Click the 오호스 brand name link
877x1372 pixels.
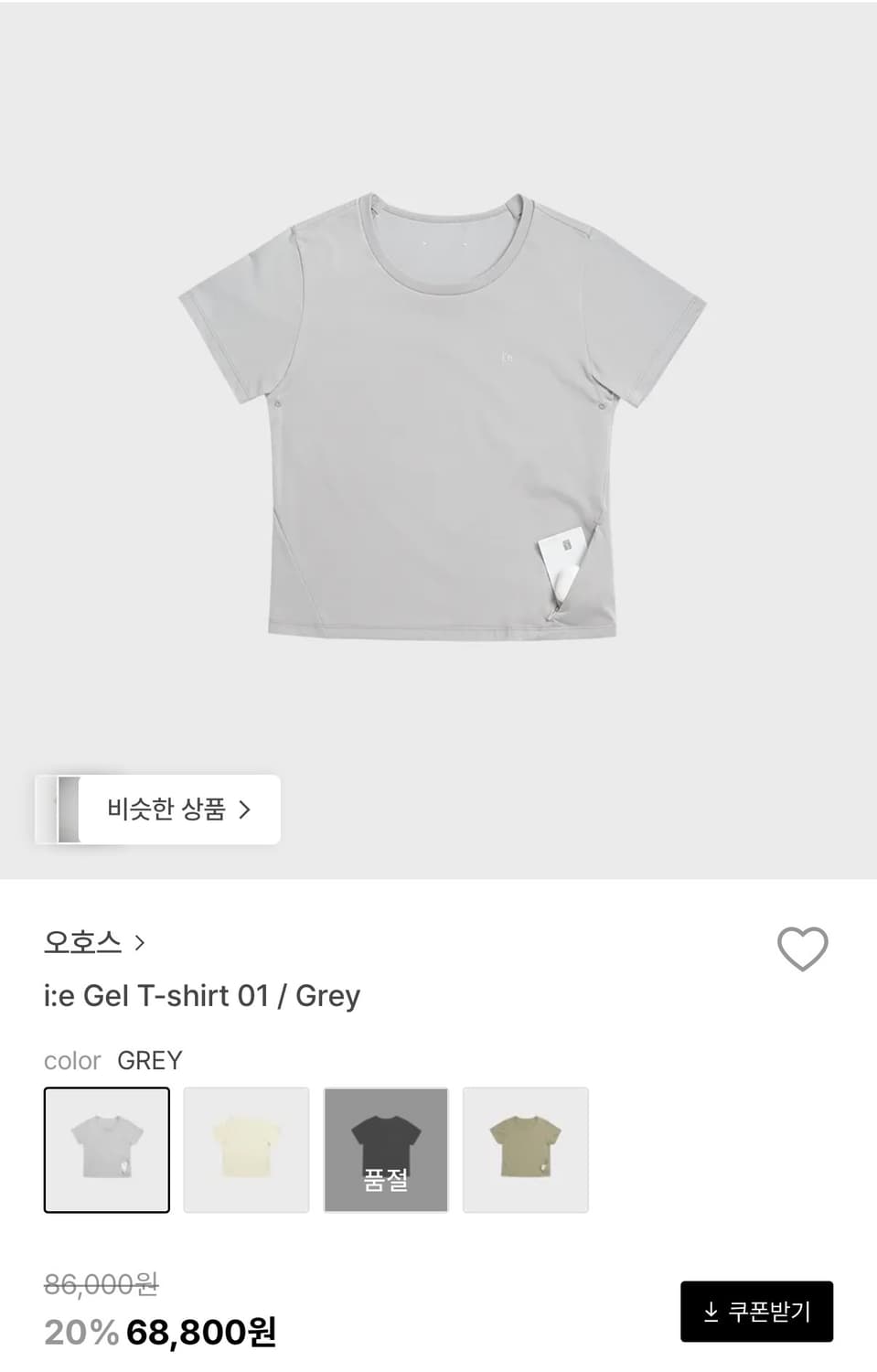click(x=84, y=944)
